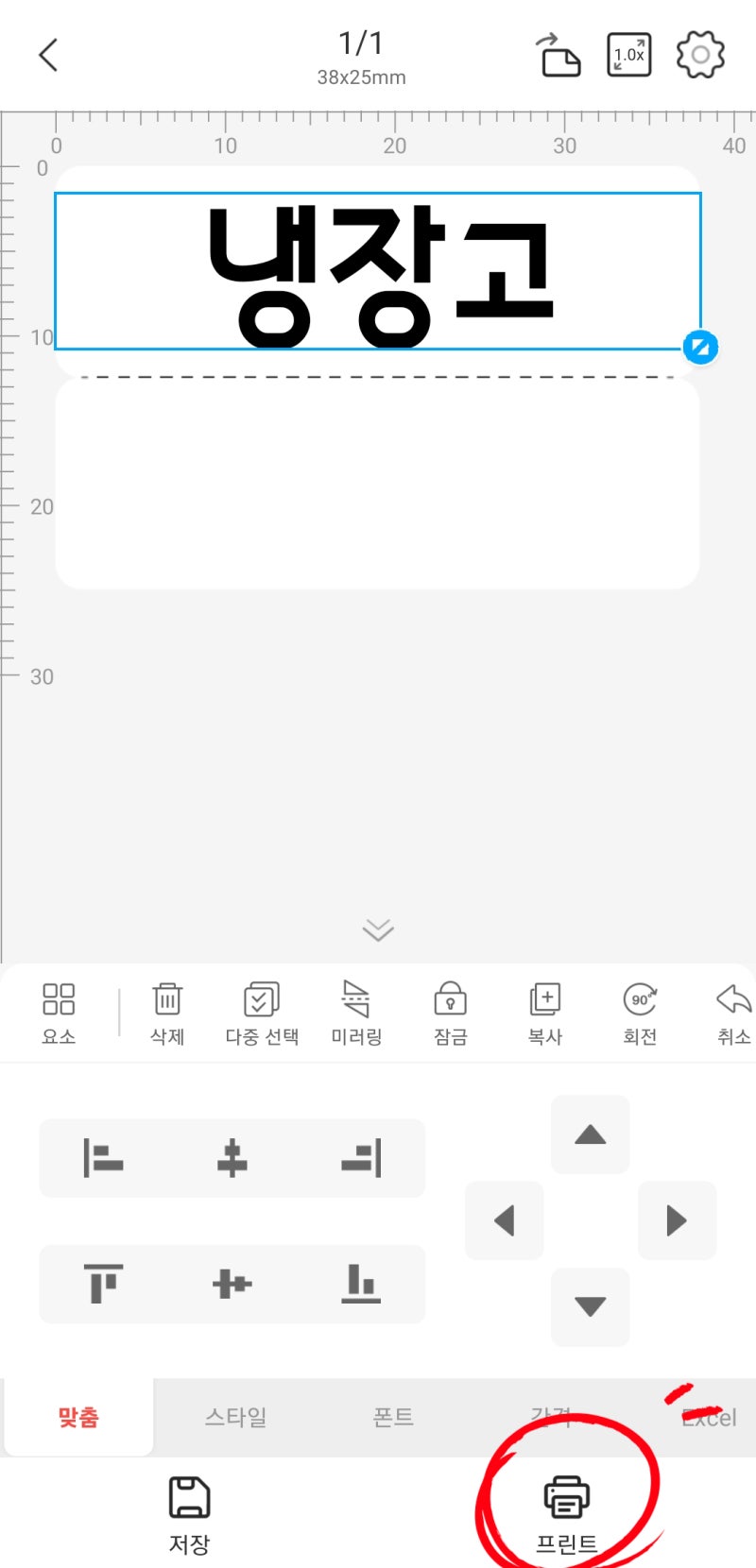The width and height of the screenshot is (756, 1568).
Task: Nudge the element up with the arrow
Action: pos(591,1134)
